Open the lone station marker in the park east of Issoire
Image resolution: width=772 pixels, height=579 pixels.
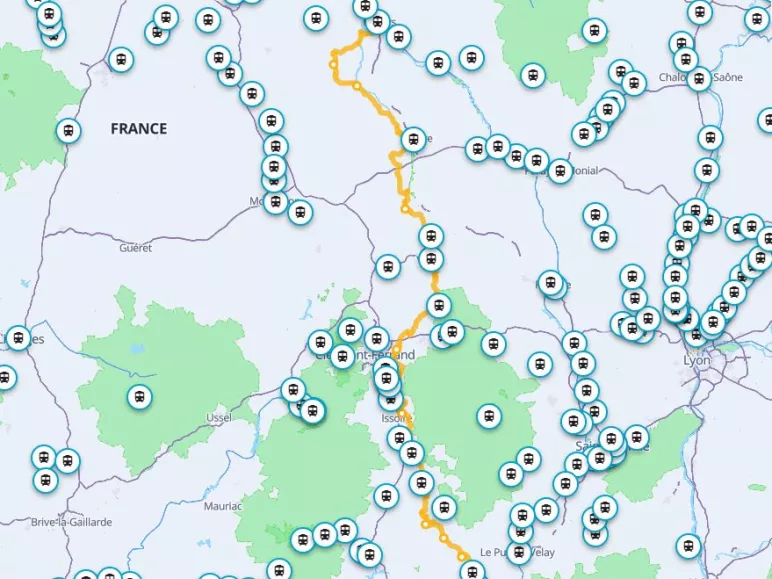point(488,416)
